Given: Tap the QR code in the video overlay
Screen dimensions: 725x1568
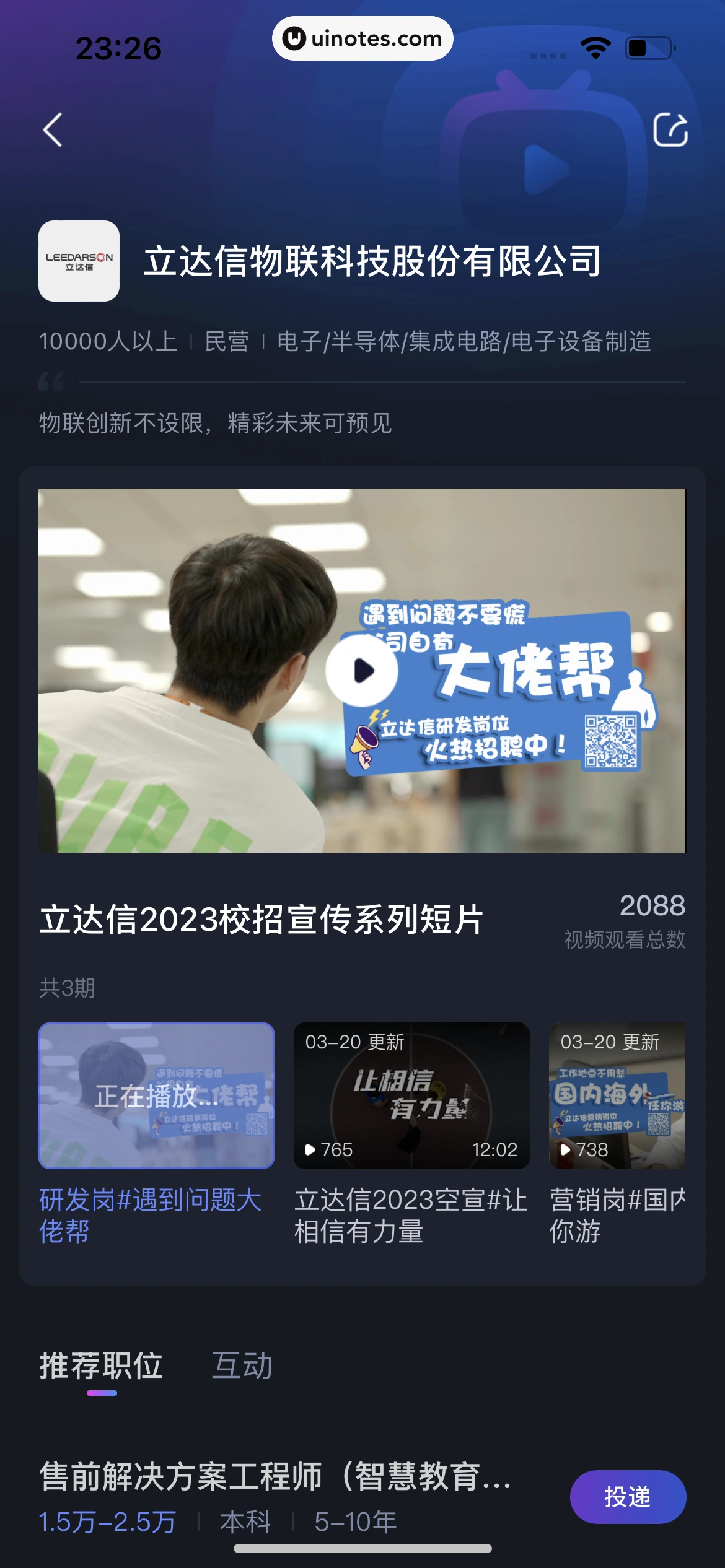Looking at the screenshot, I should [610, 742].
